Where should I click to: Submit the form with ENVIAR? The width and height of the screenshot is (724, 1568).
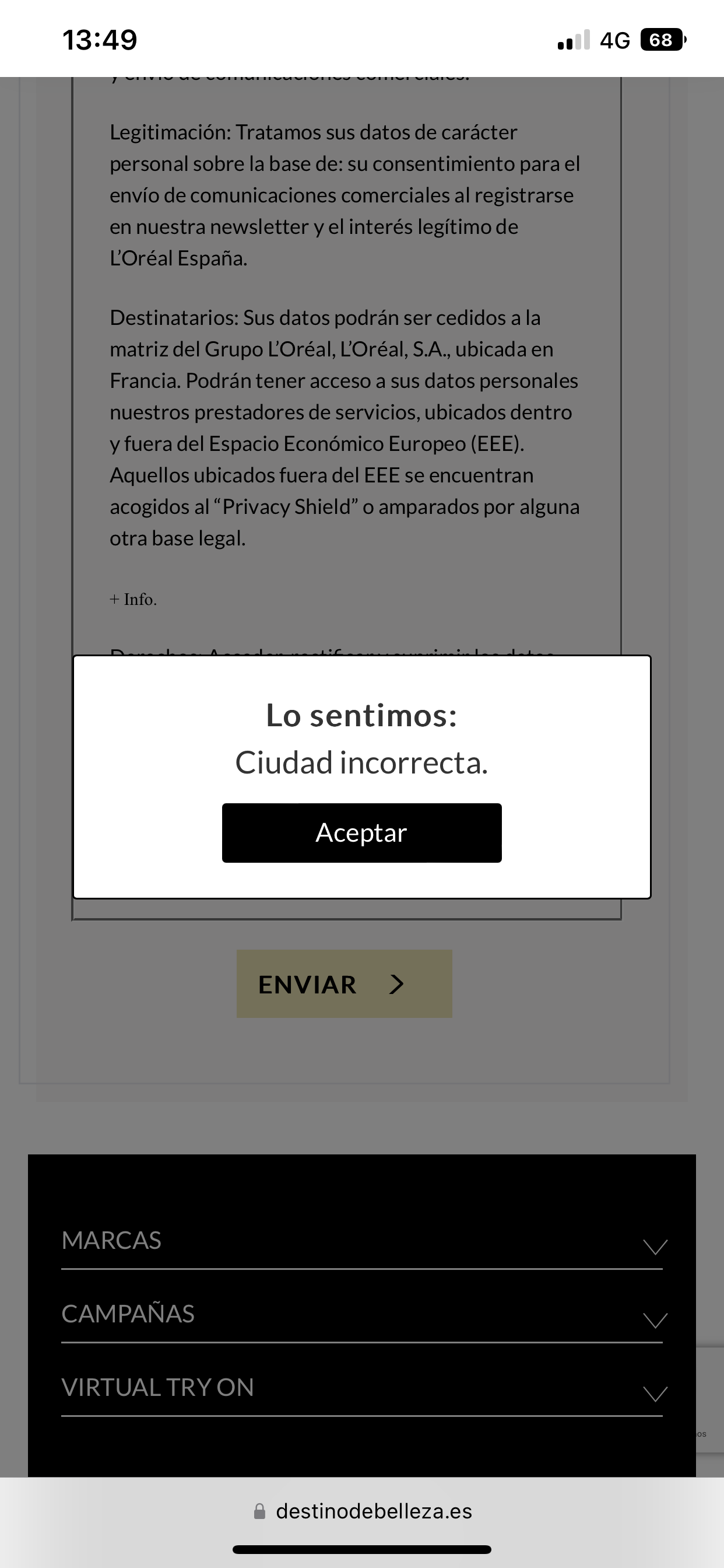tap(344, 983)
